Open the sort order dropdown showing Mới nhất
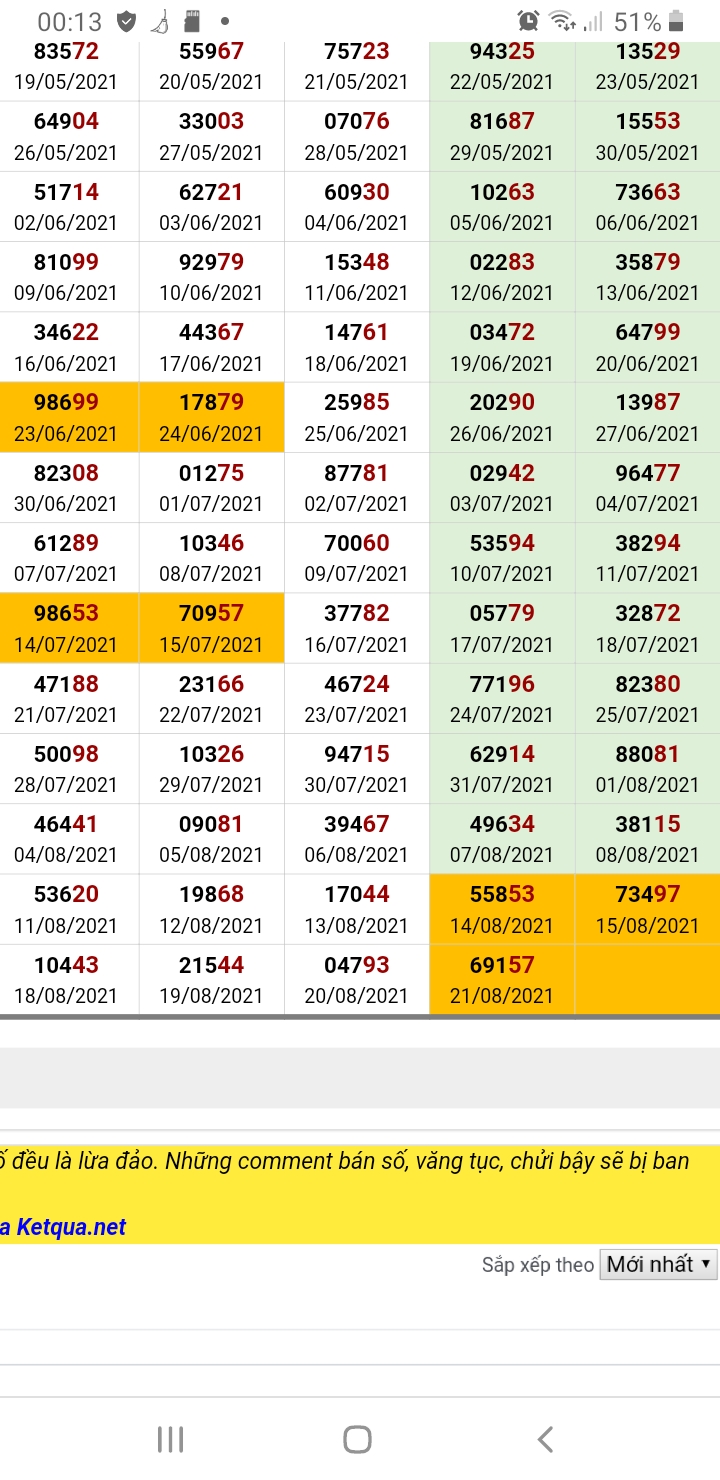Image resolution: width=720 pixels, height=1480 pixels. click(659, 1264)
